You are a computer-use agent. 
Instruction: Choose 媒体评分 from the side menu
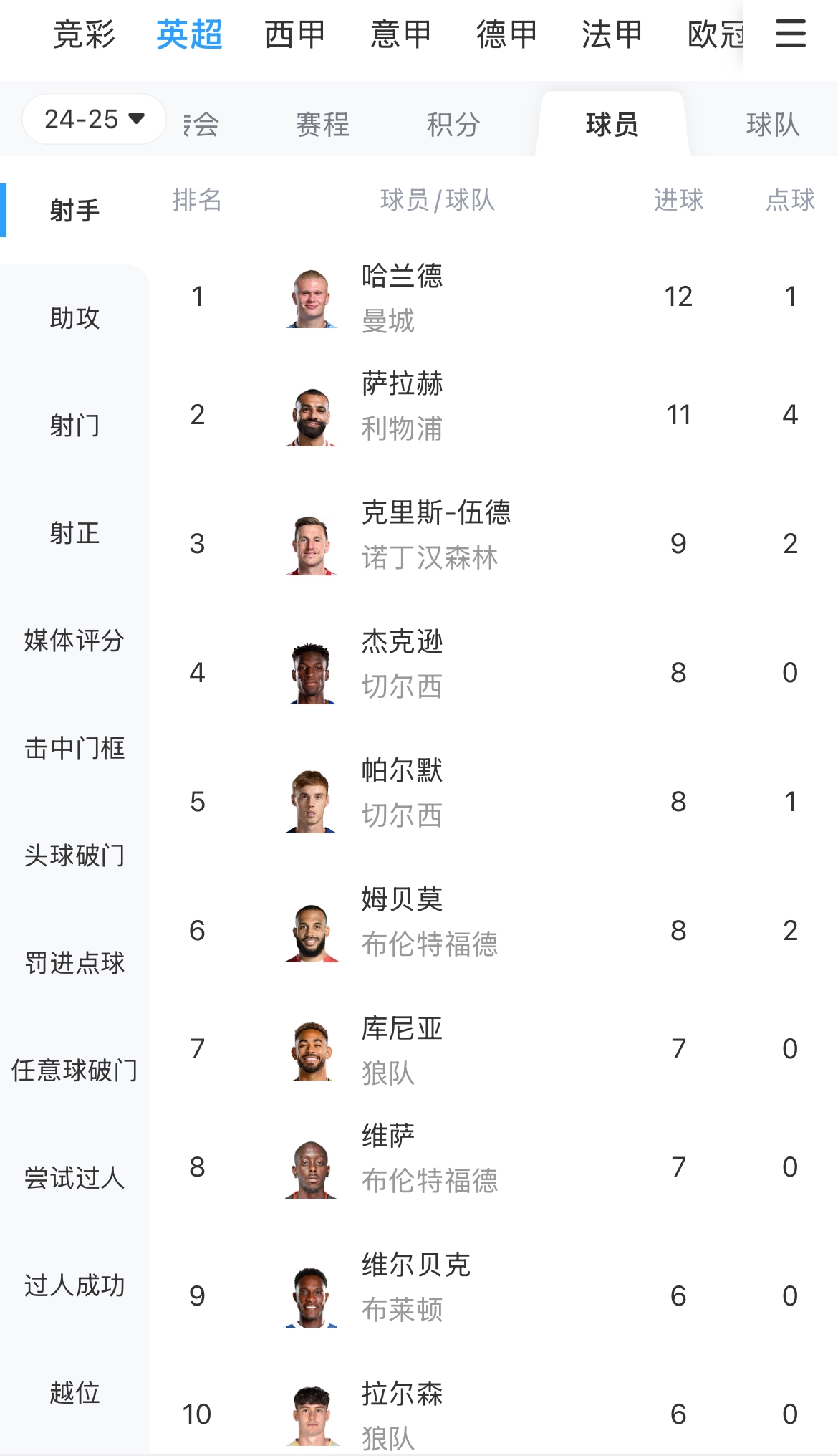point(74,641)
